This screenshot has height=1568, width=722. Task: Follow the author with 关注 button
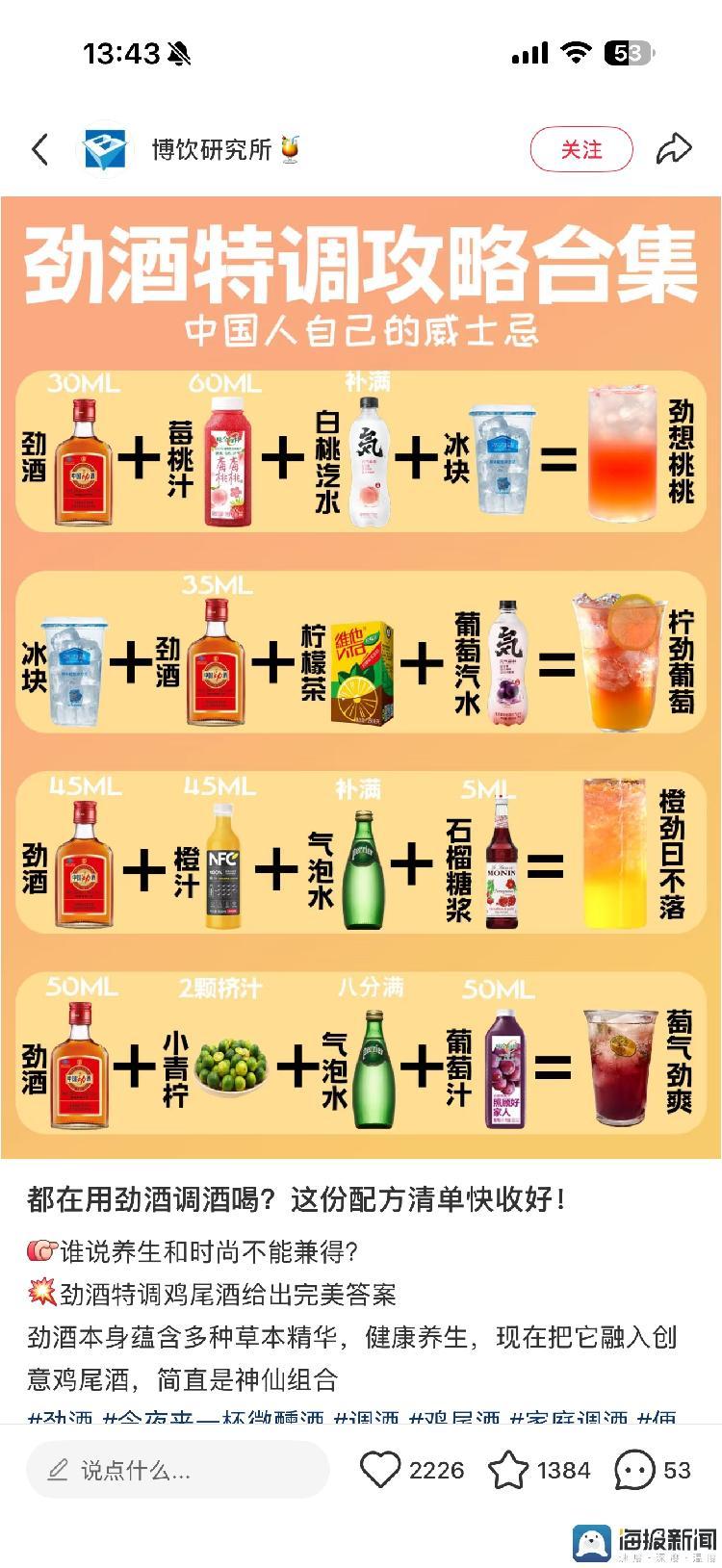[581, 149]
